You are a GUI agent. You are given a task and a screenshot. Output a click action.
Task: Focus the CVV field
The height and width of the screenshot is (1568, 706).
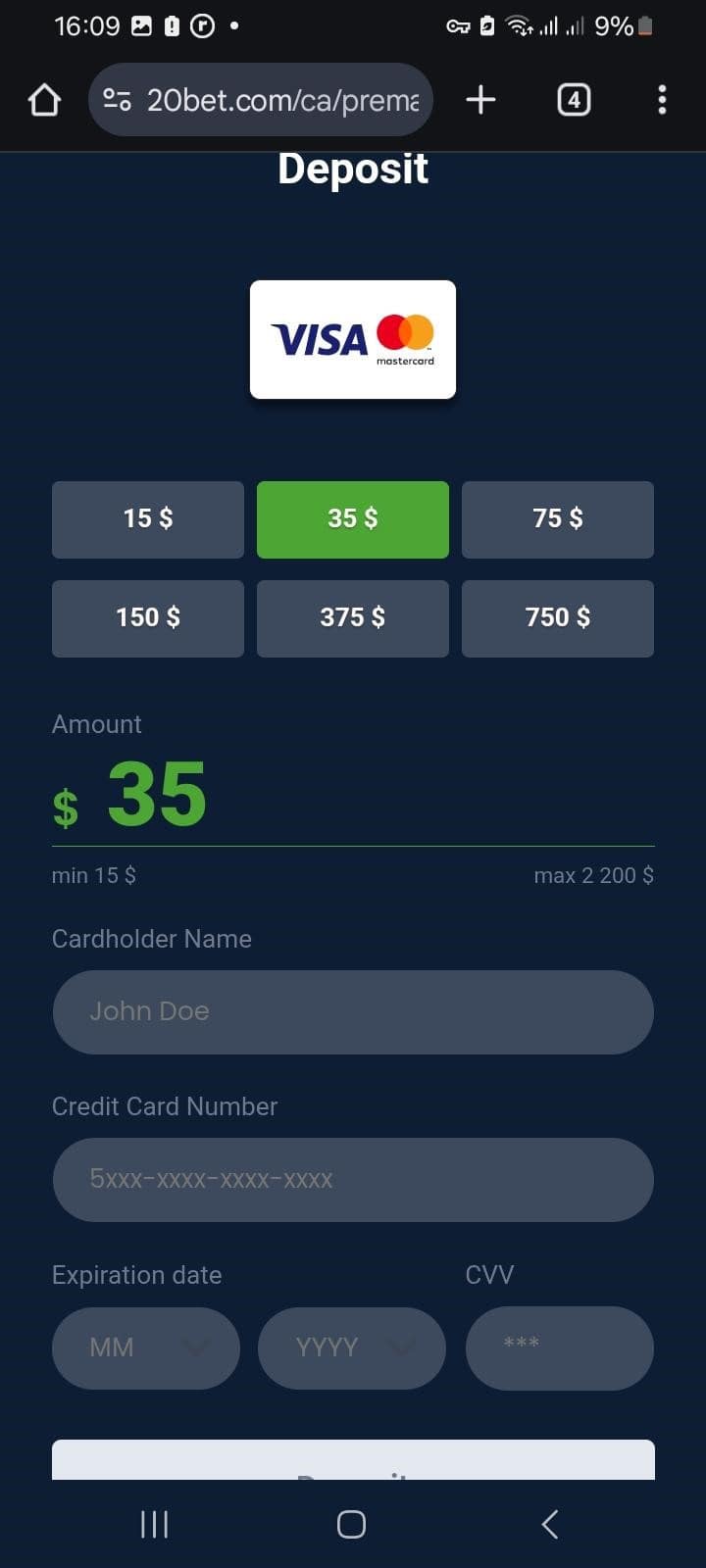(559, 1347)
